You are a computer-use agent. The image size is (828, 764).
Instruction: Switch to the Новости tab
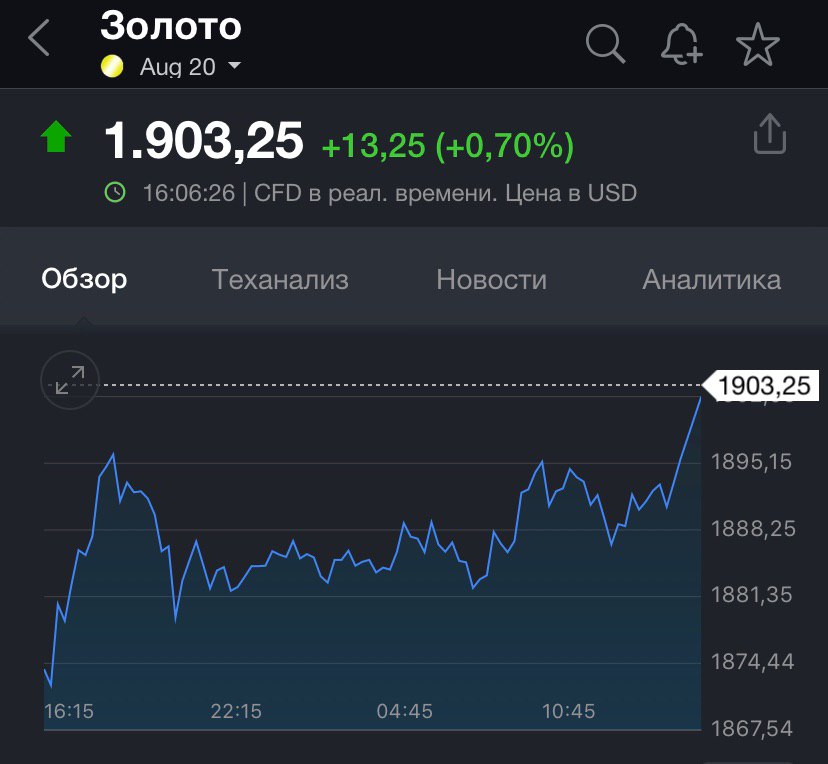[x=491, y=279]
